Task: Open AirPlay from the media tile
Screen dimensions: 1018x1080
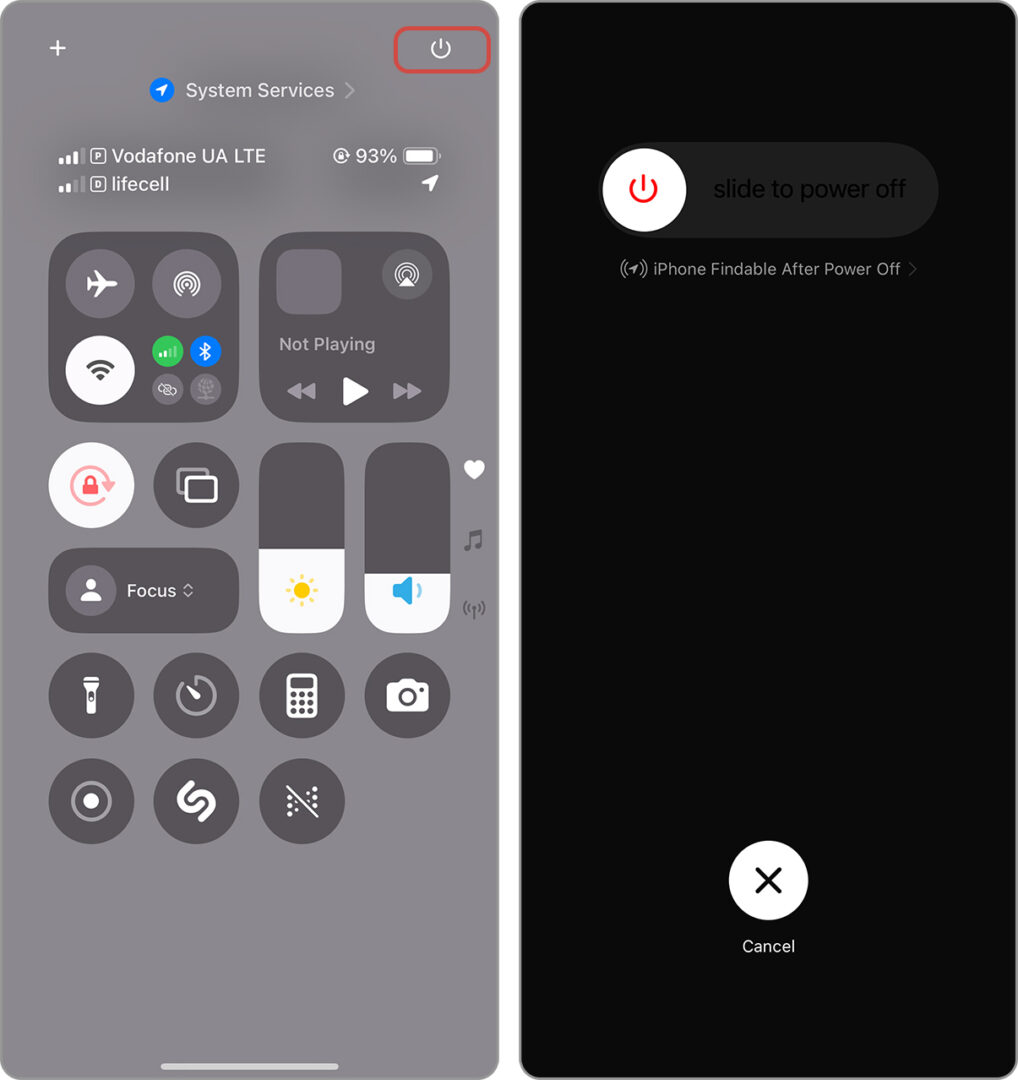Action: point(407,274)
